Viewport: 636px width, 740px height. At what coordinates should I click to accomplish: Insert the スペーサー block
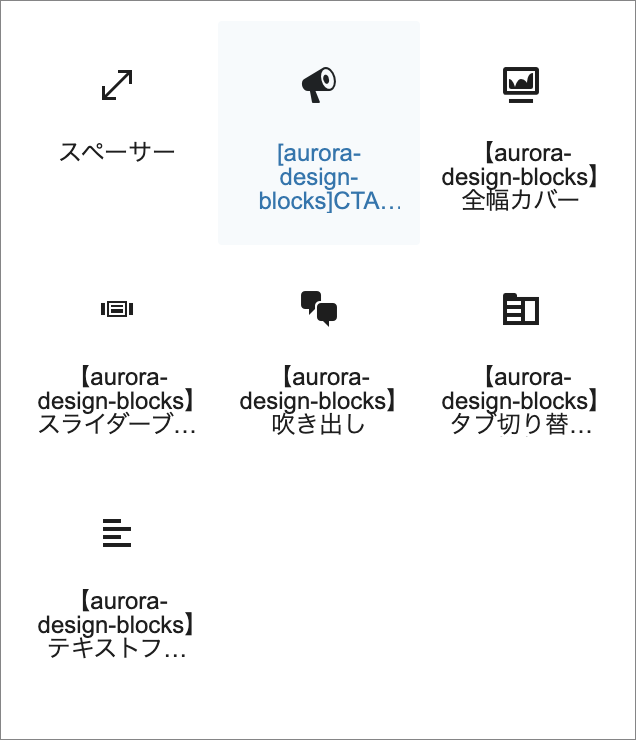coord(117,120)
